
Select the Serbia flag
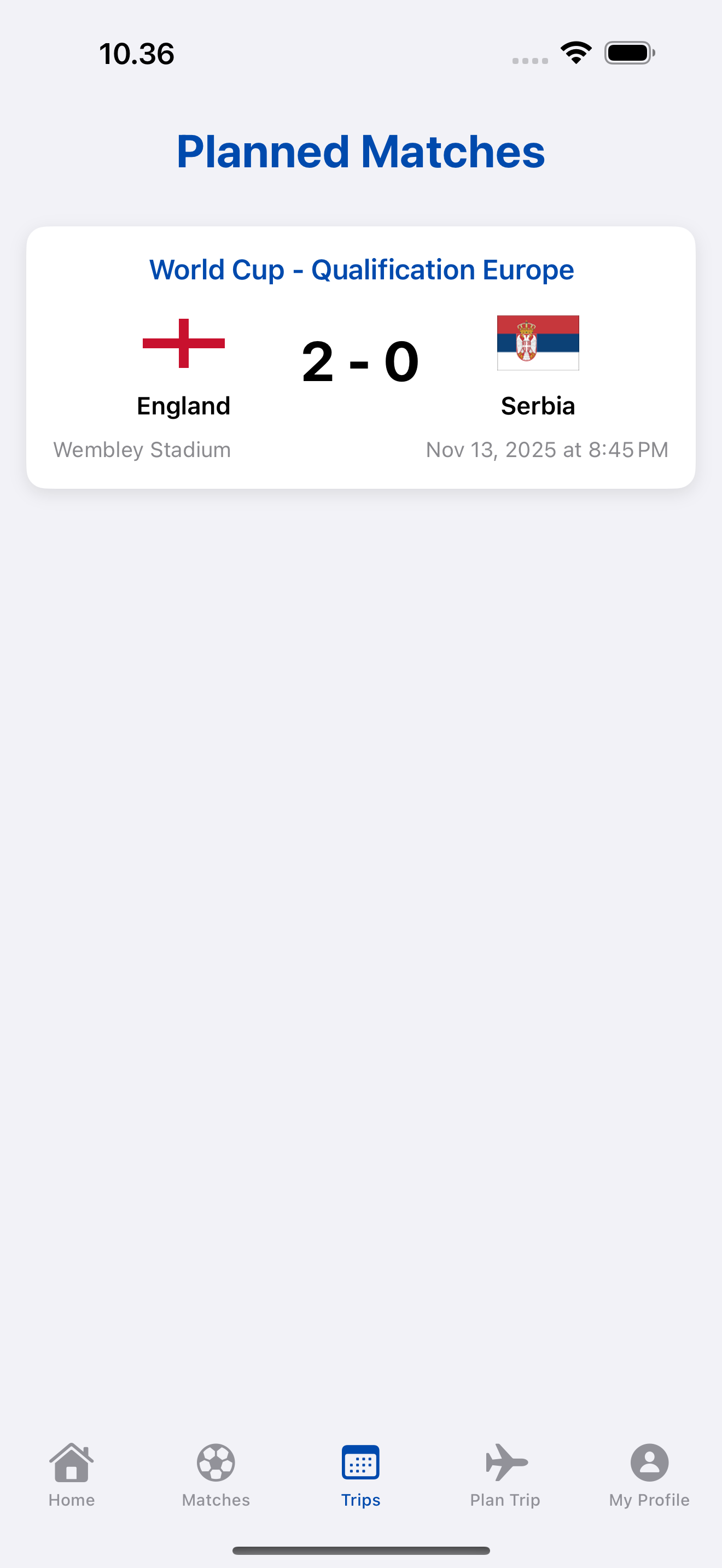(538, 343)
